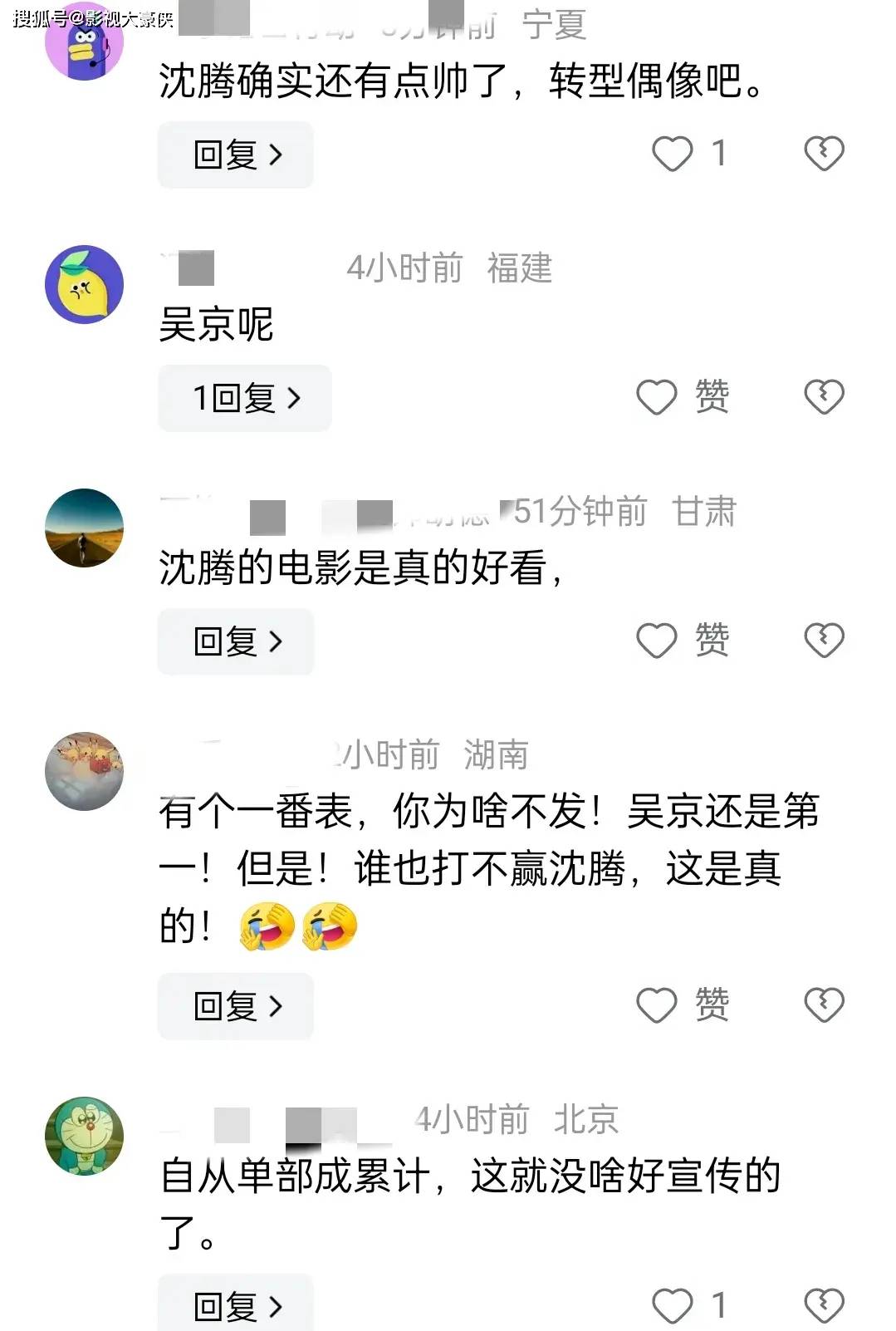Open the avatar of the 湖南 commenter
The width and height of the screenshot is (896, 1331).
[x=84, y=771]
